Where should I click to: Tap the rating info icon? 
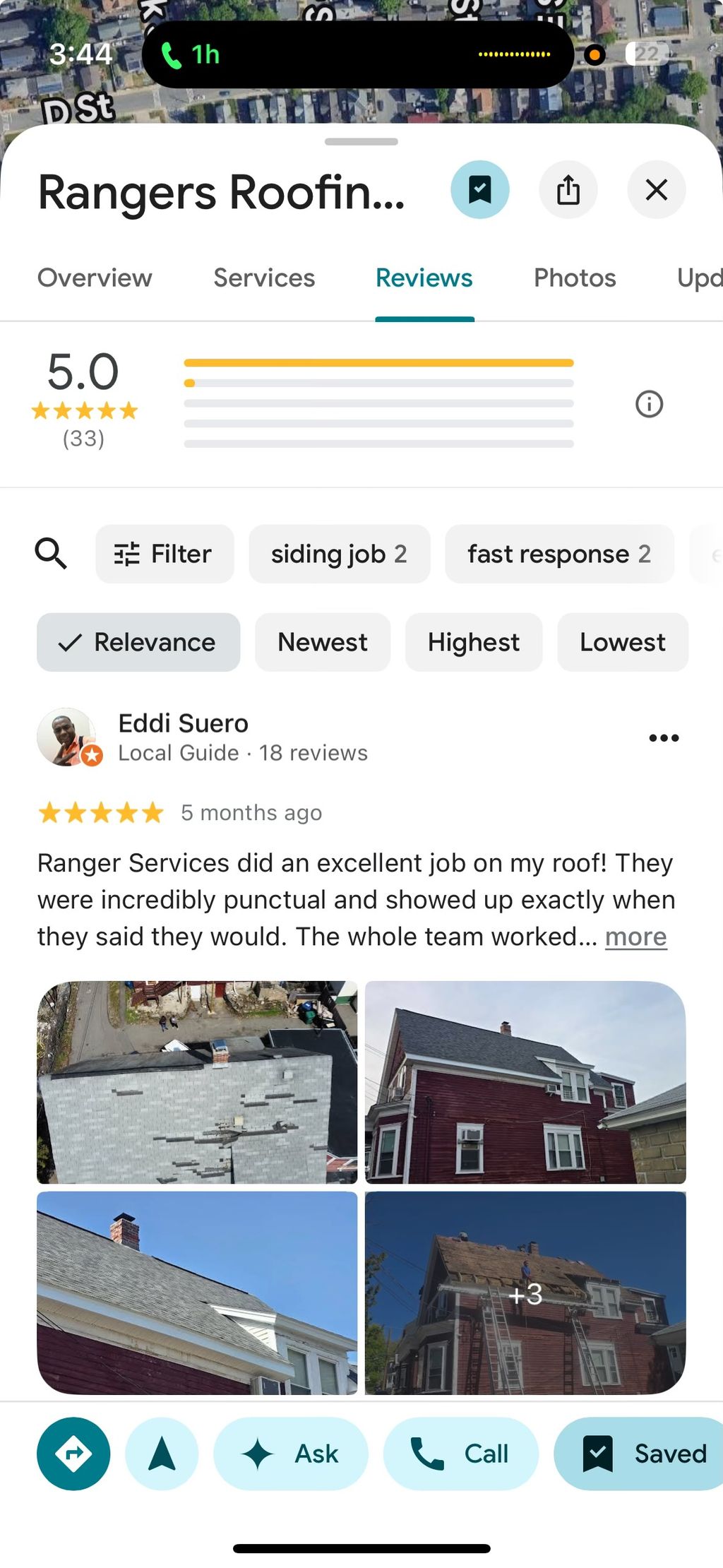(x=649, y=404)
